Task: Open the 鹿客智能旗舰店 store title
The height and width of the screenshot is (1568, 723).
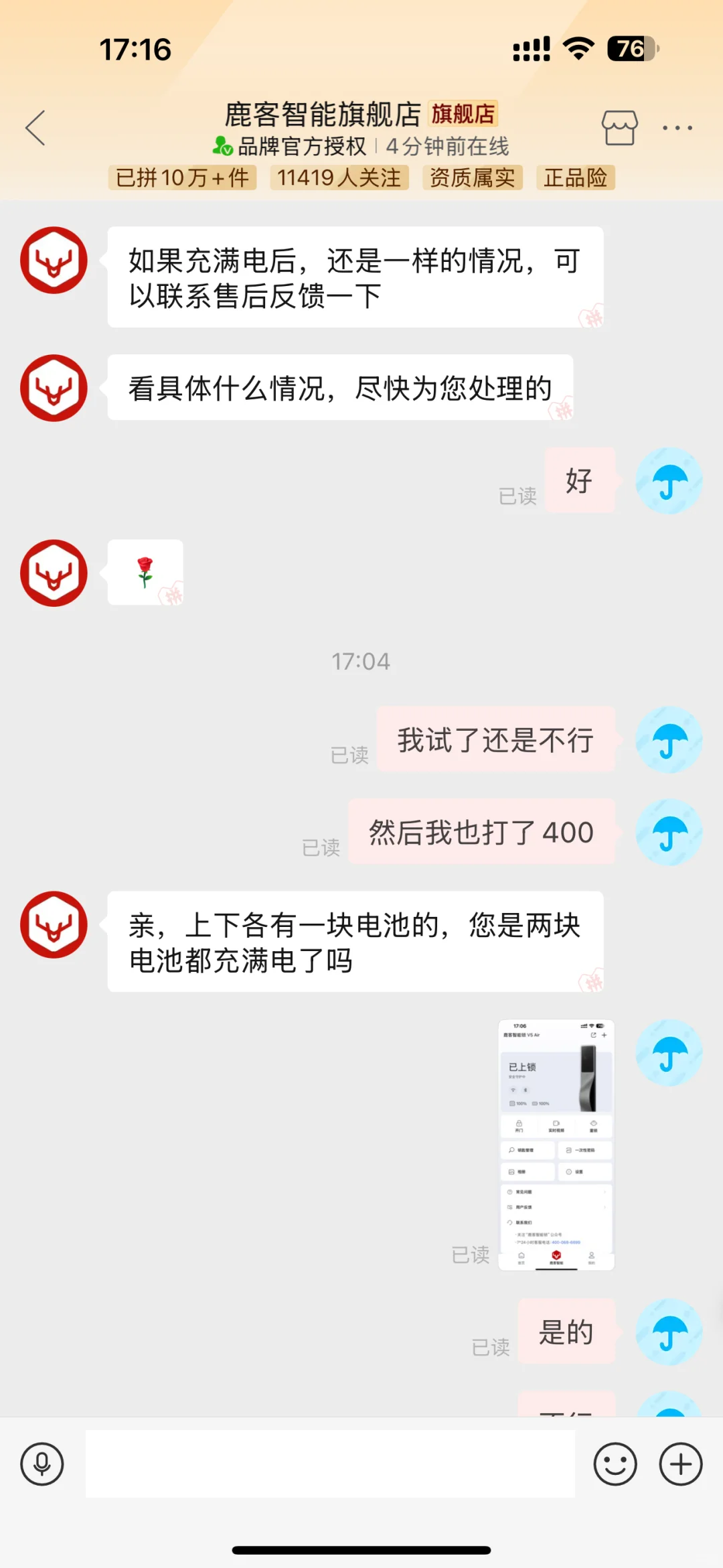Action: point(323,115)
